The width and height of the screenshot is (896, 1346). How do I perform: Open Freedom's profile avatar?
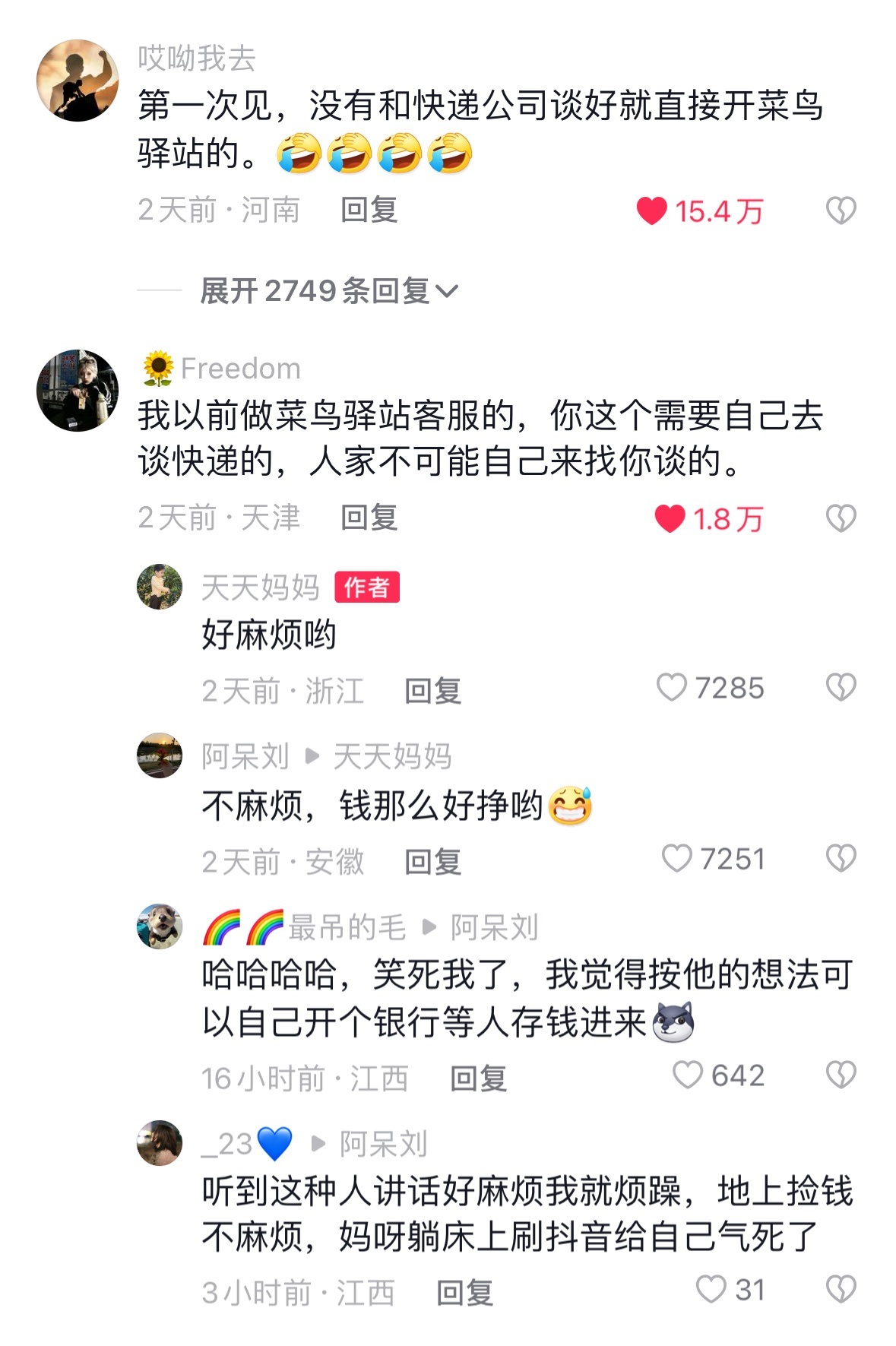[x=78, y=391]
